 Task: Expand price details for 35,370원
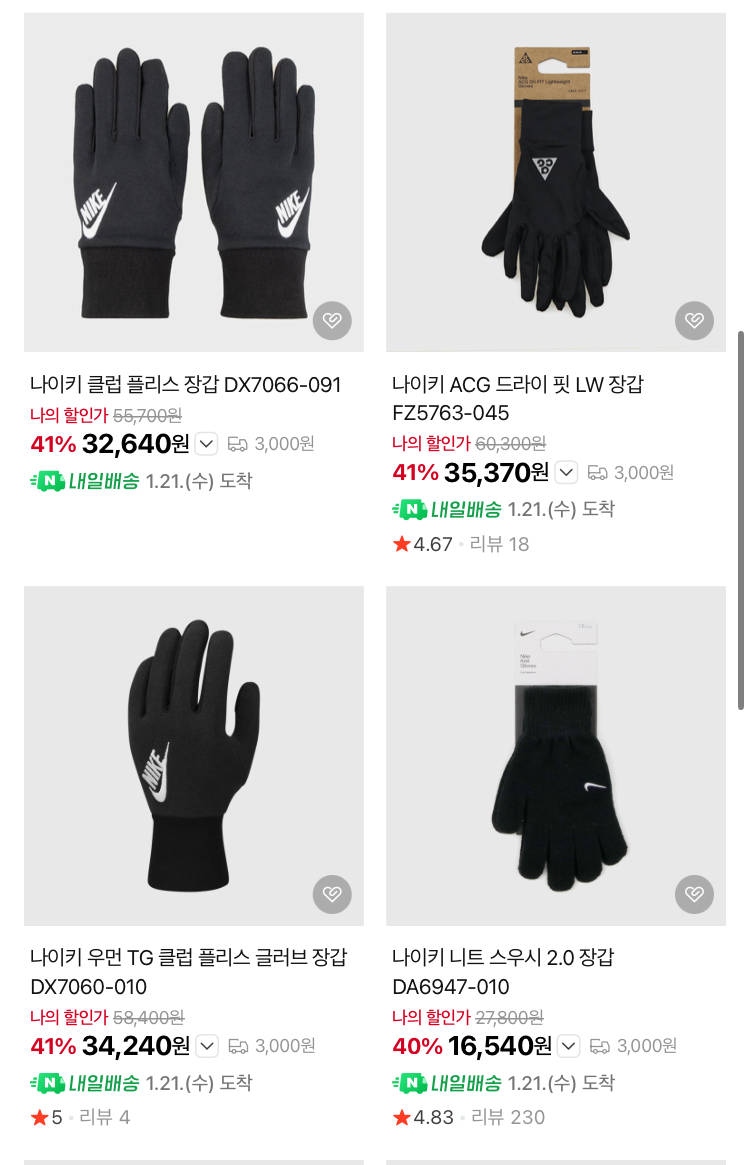pos(566,472)
